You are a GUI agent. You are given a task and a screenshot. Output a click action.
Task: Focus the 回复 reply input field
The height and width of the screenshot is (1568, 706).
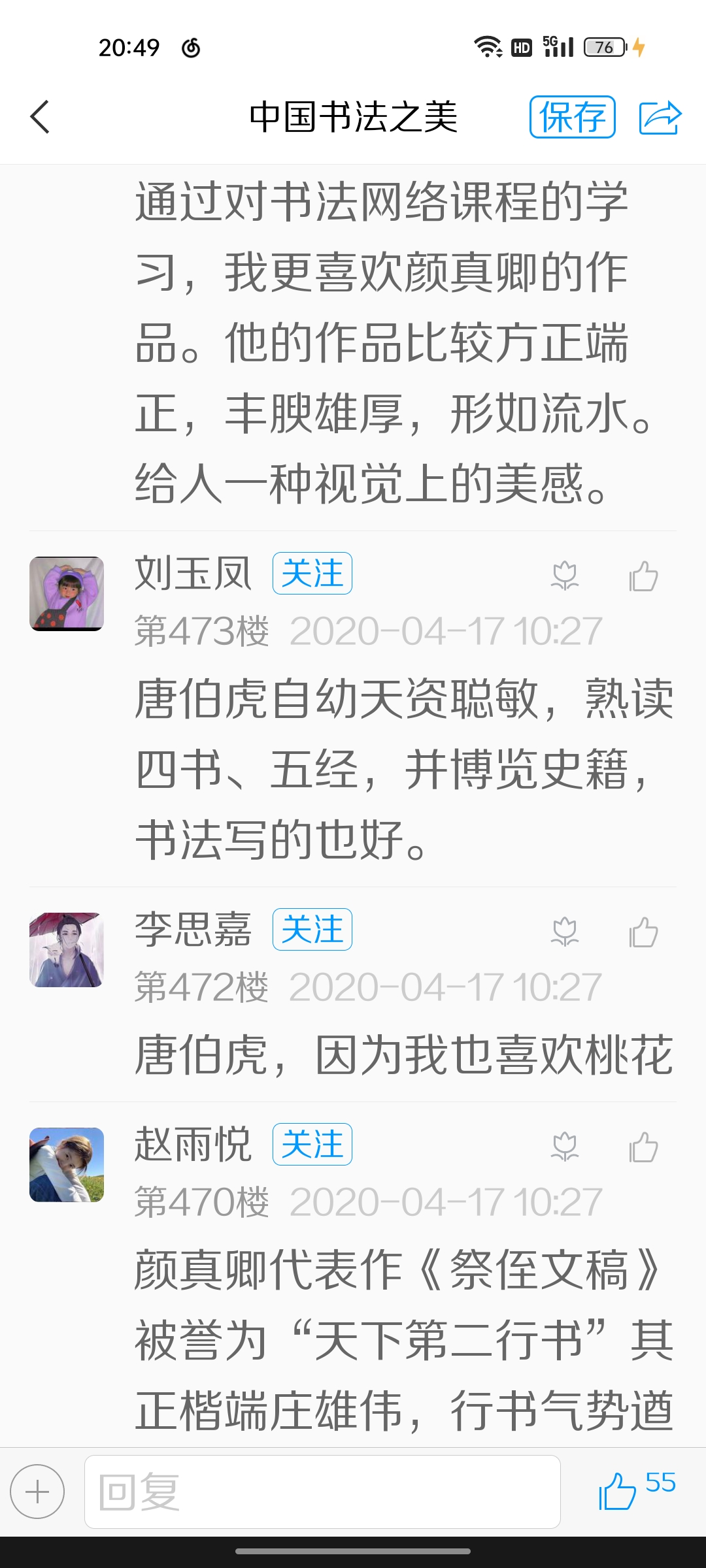[x=322, y=1492]
